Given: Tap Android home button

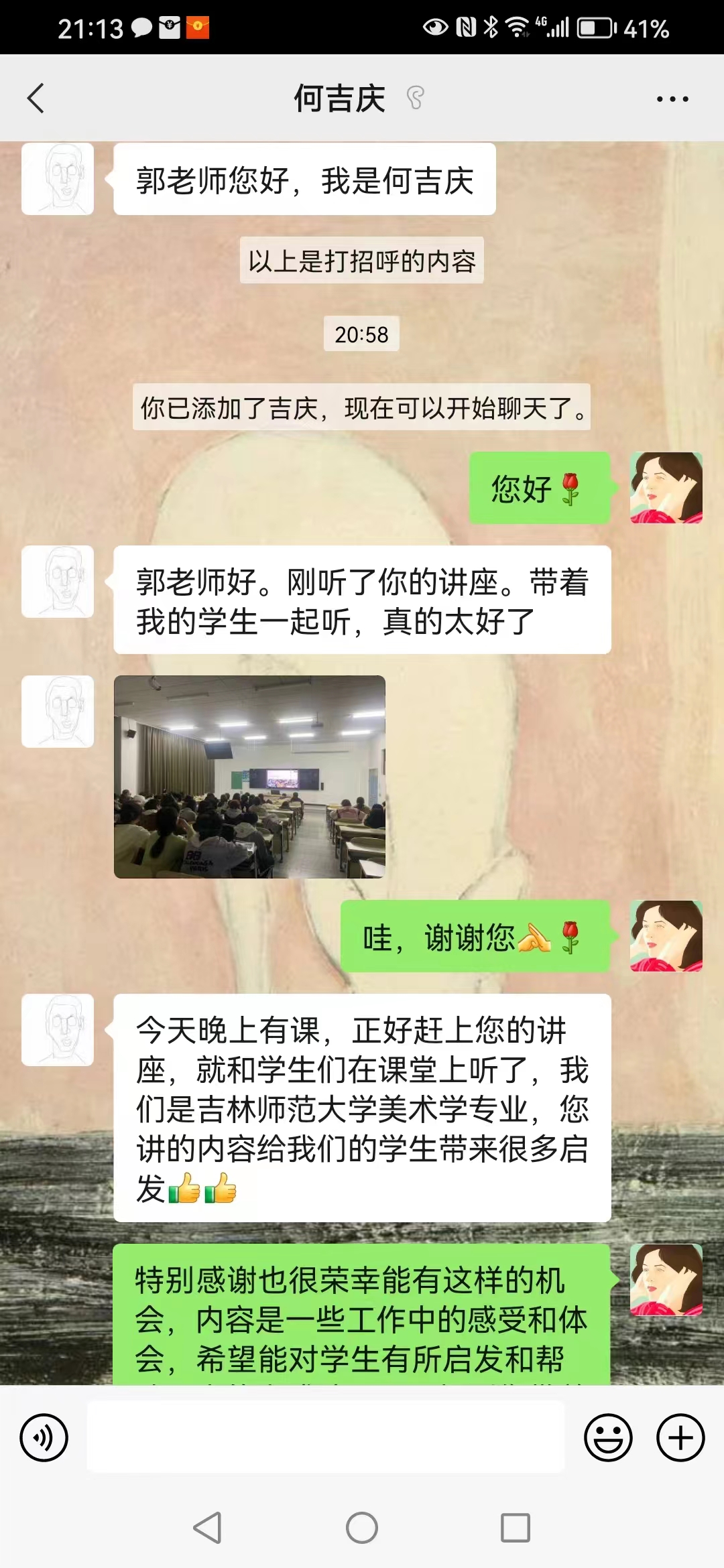Looking at the screenshot, I should (362, 1528).
